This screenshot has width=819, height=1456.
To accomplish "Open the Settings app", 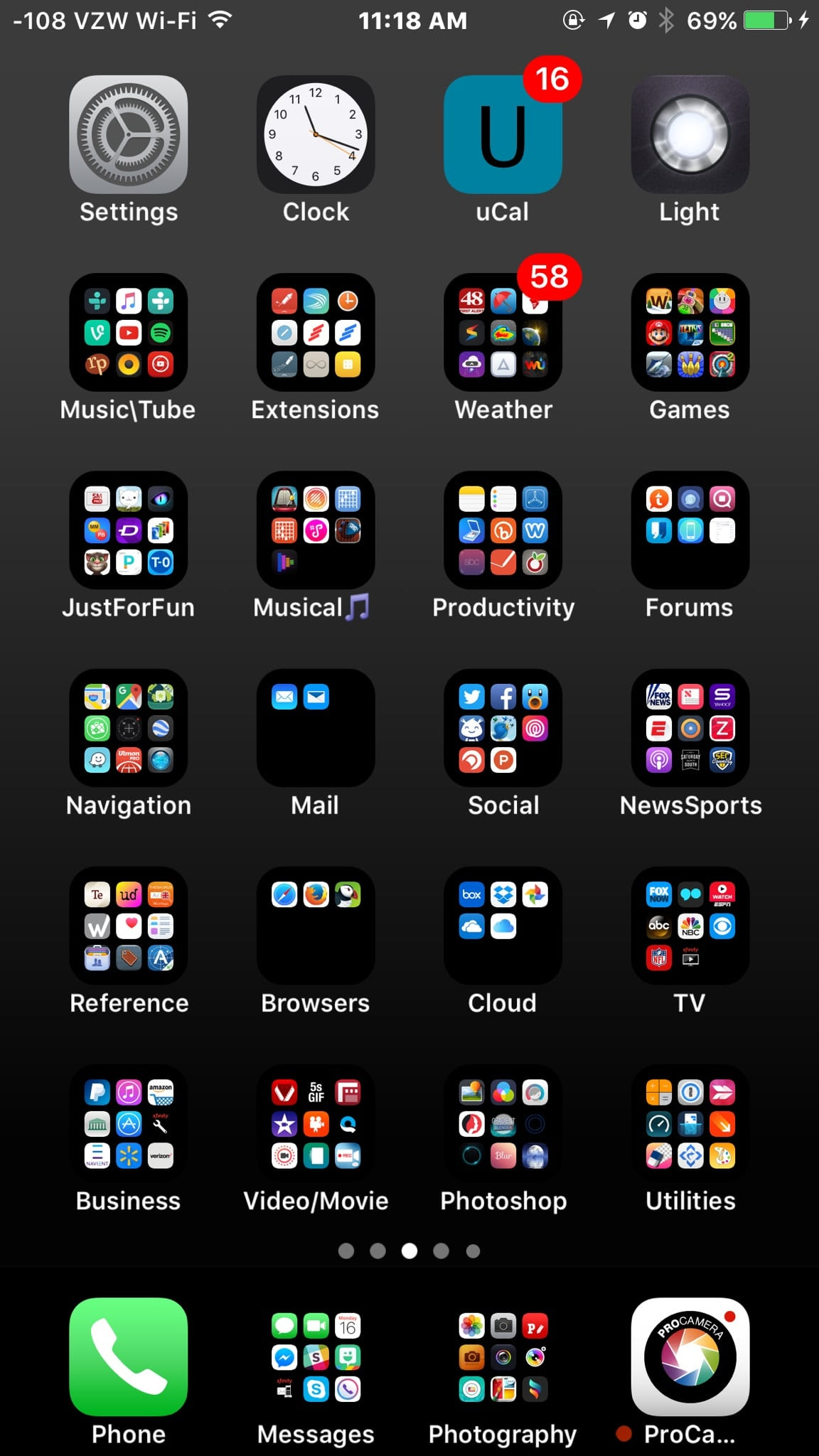I will click(129, 134).
